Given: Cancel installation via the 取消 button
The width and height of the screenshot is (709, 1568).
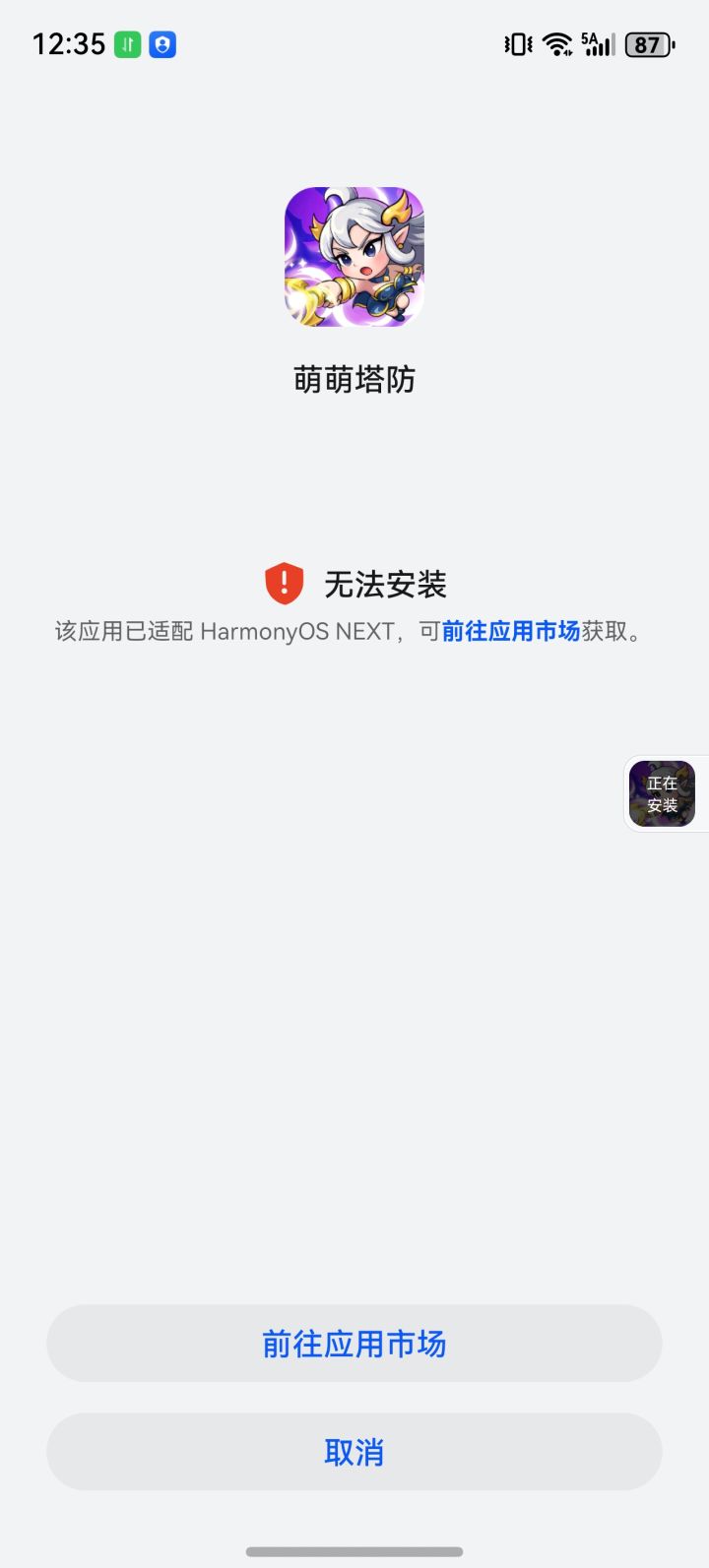Looking at the screenshot, I should pos(354,1452).
